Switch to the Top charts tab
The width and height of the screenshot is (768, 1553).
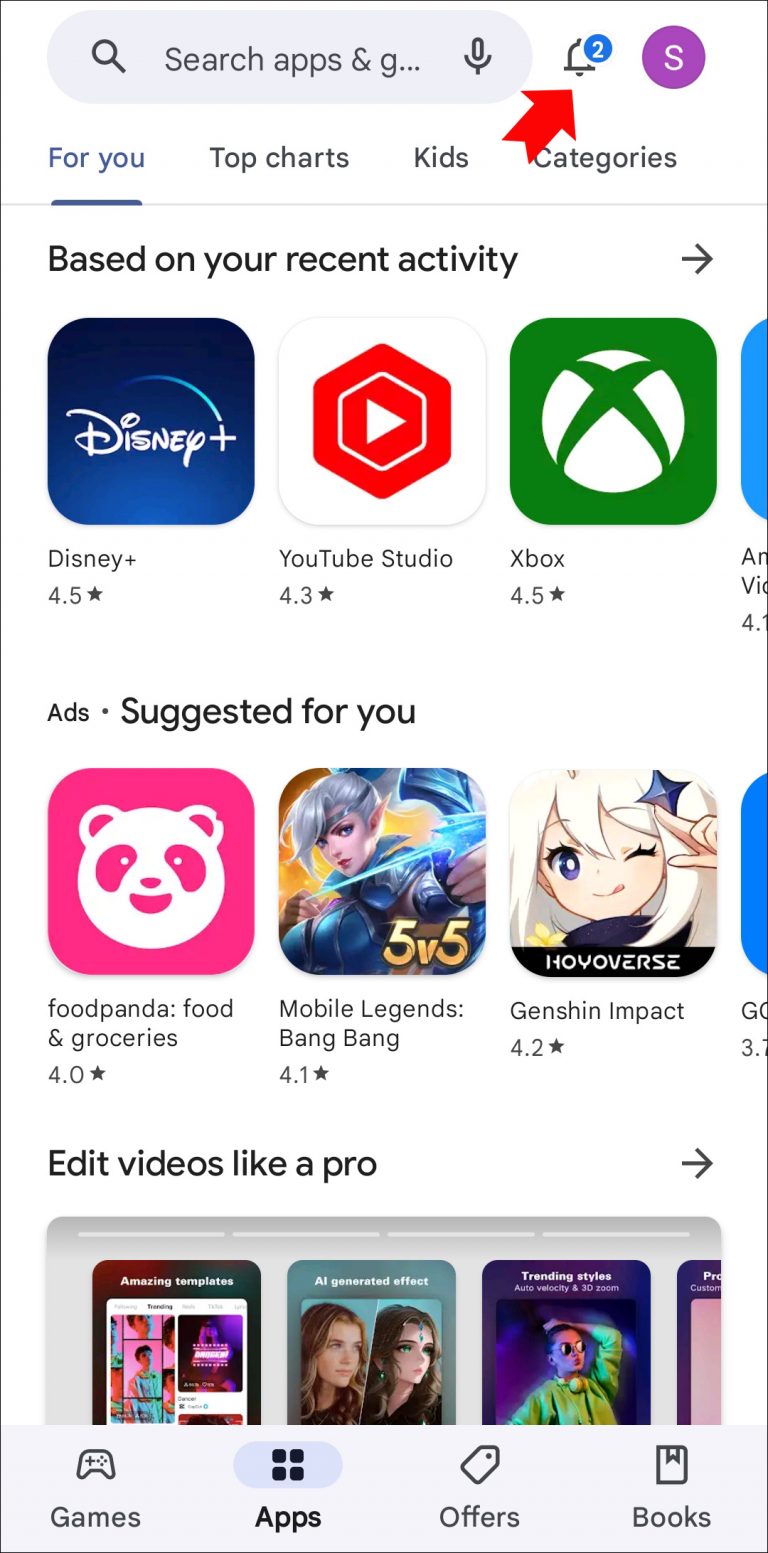(x=279, y=157)
